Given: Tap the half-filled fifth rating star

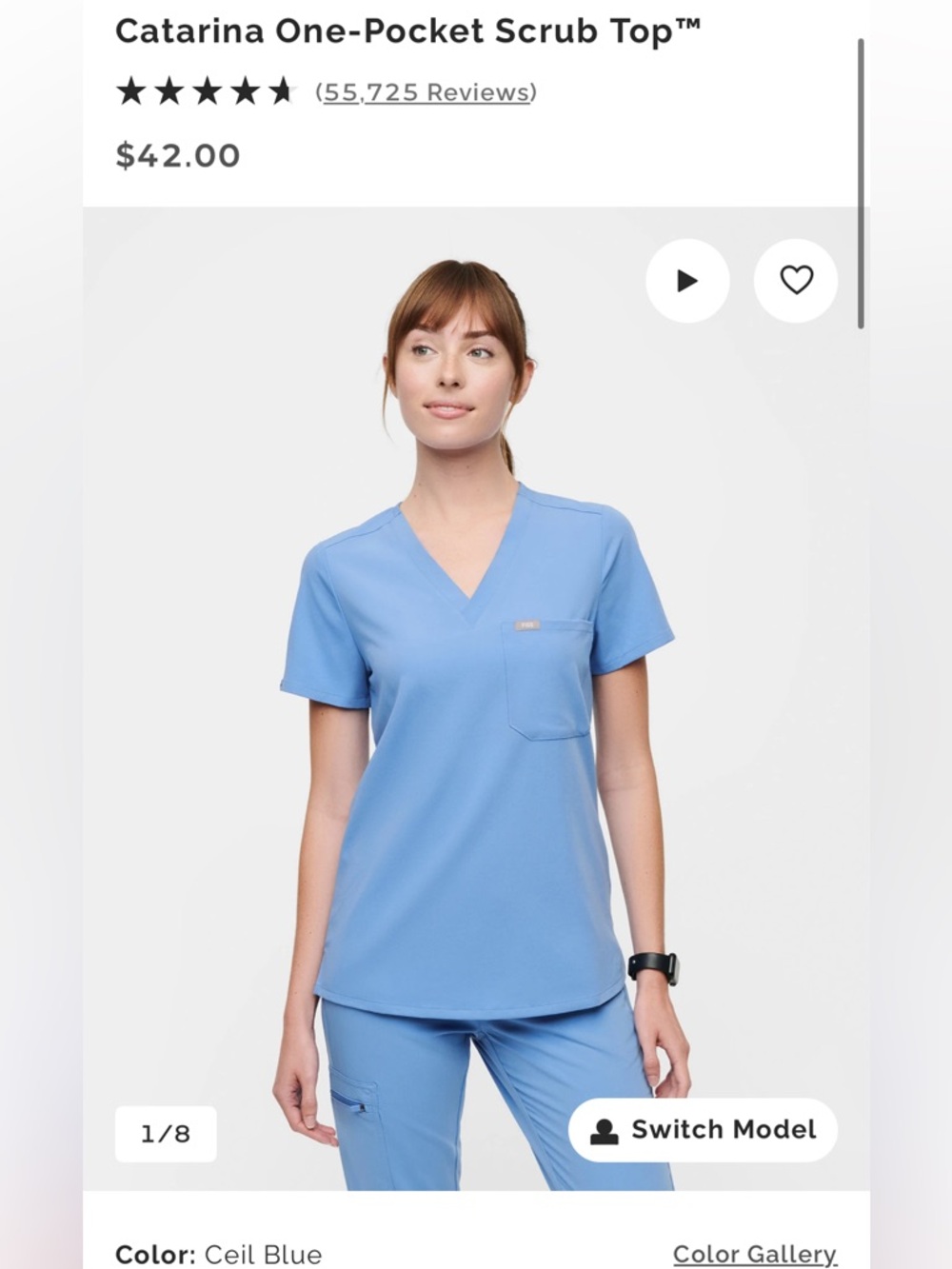Looking at the screenshot, I should coord(281,91).
